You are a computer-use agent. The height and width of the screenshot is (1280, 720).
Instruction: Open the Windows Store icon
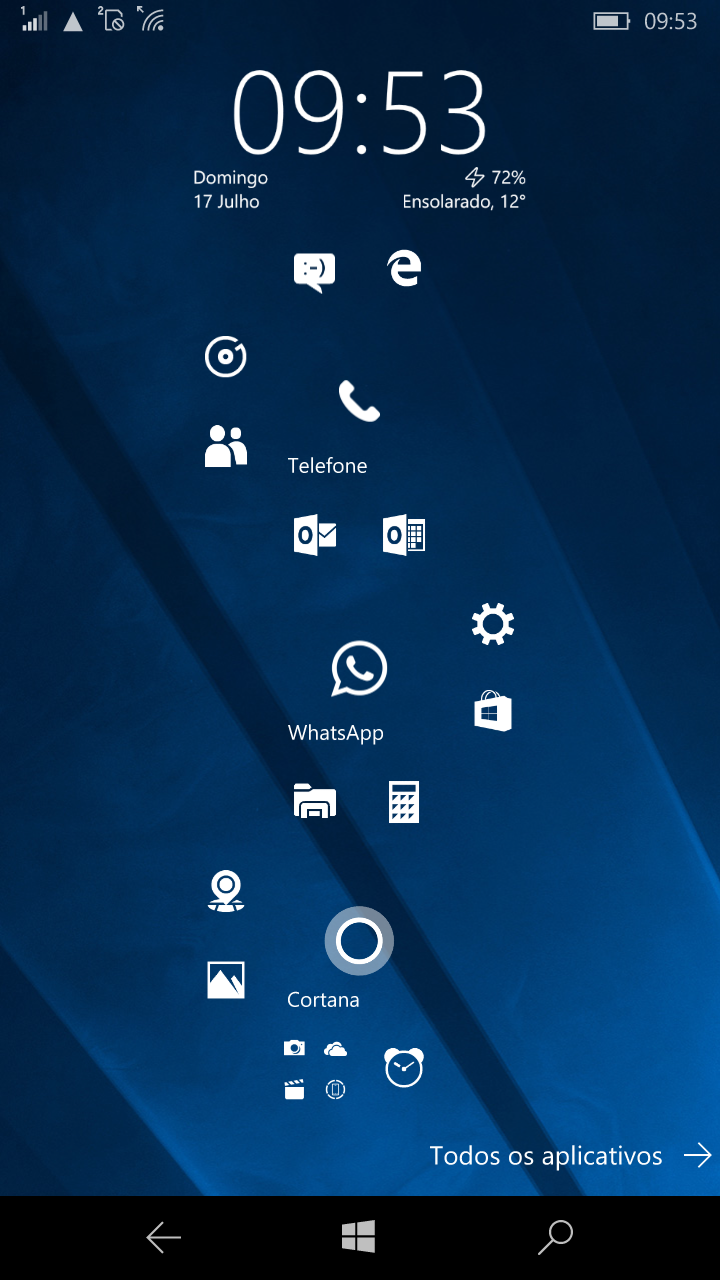492,712
